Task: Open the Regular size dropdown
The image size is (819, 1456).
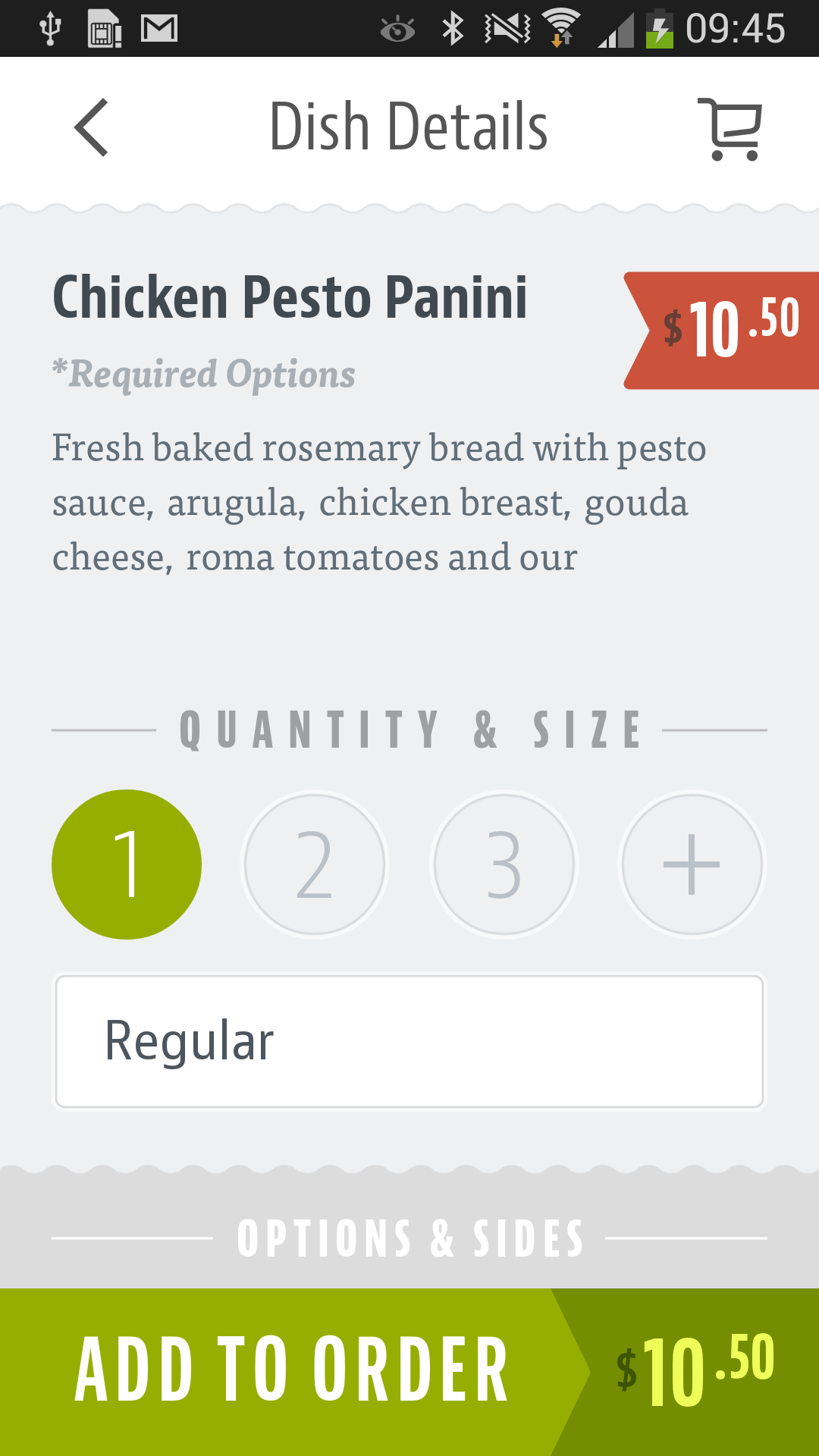Action: [409, 1041]
